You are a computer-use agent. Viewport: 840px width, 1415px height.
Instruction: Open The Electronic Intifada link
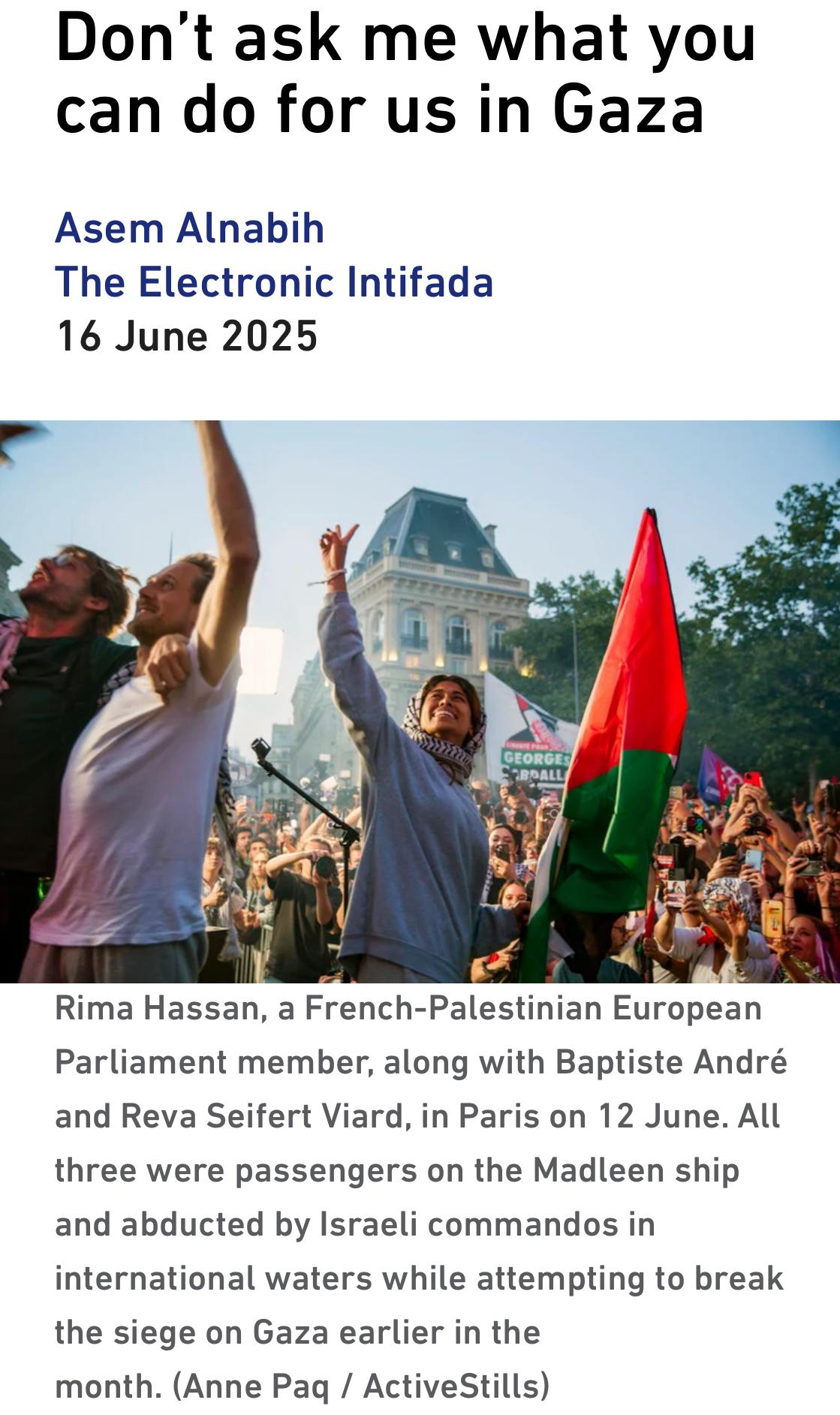[274, 282]
